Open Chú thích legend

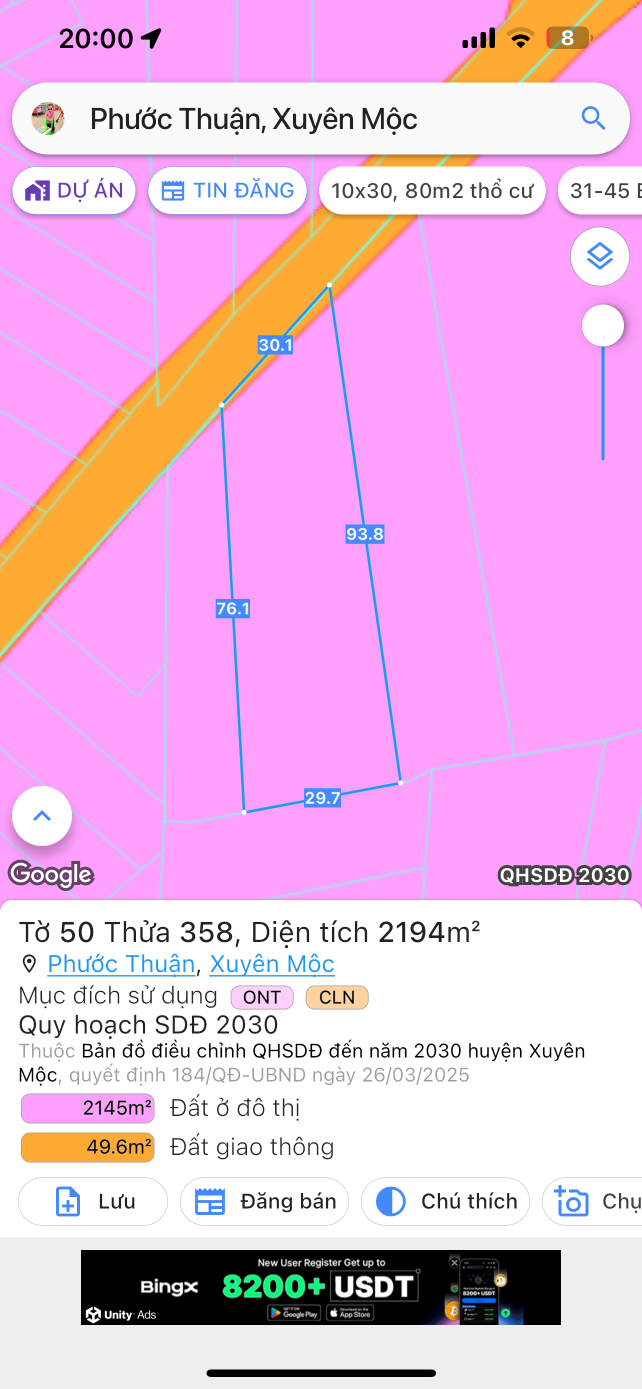coord(445,1201)
